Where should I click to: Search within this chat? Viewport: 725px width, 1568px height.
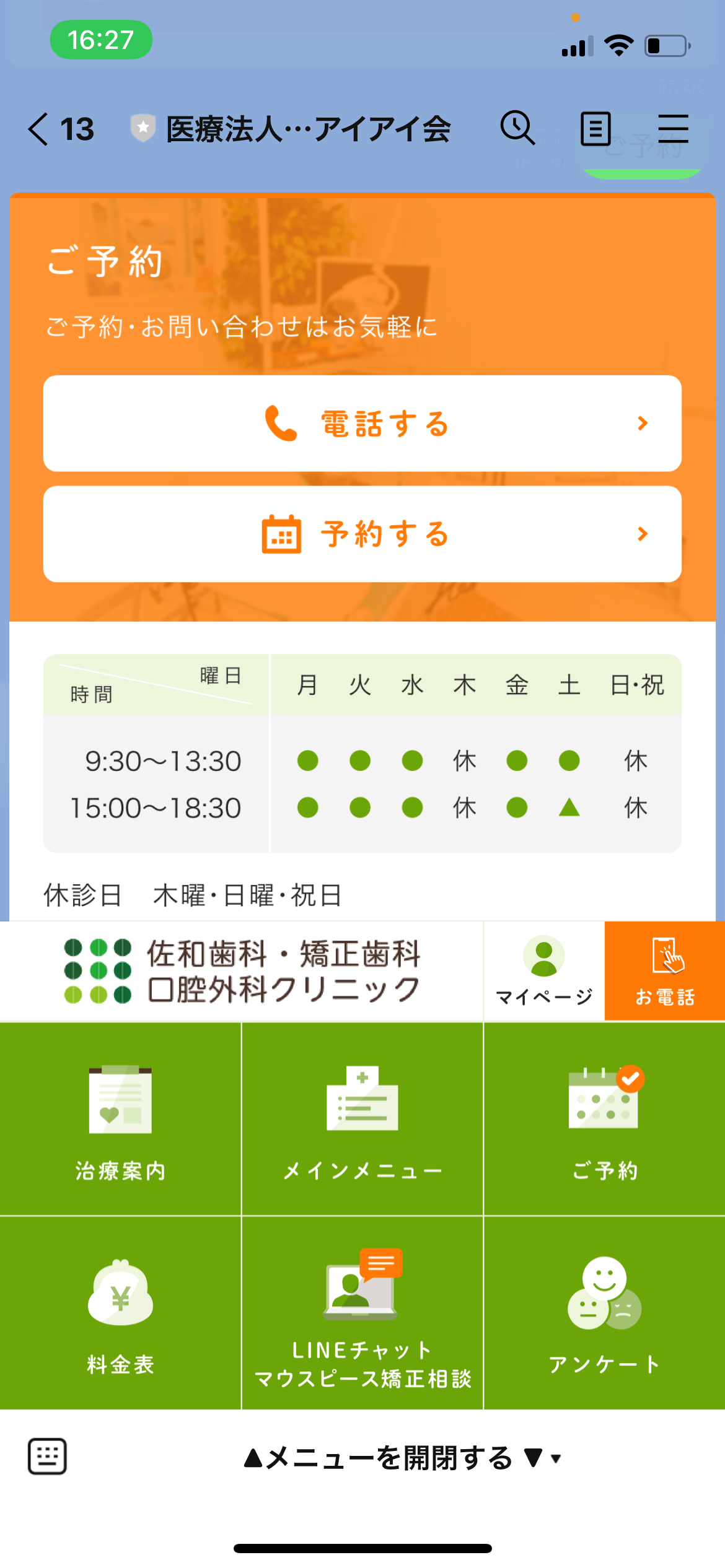517,129
